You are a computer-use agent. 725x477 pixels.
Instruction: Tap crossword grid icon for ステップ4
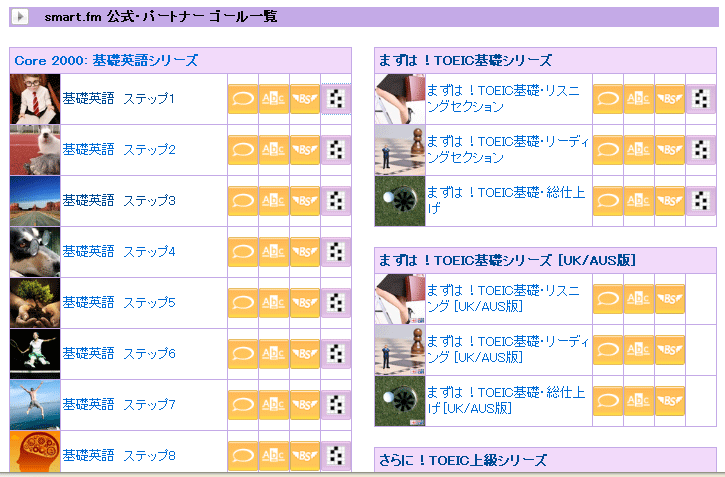point(336,252)
